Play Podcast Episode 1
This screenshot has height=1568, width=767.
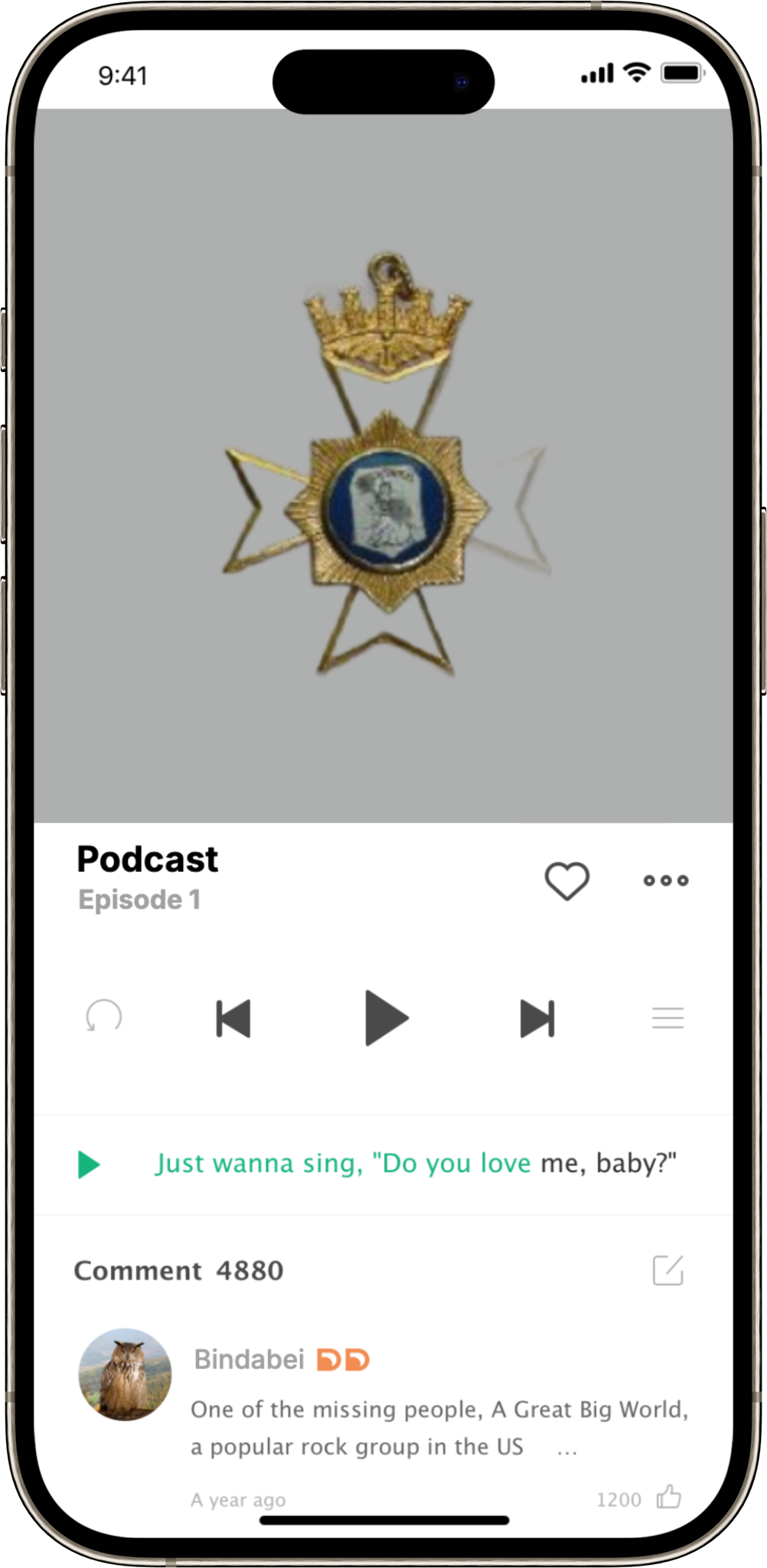[386, 1018]
